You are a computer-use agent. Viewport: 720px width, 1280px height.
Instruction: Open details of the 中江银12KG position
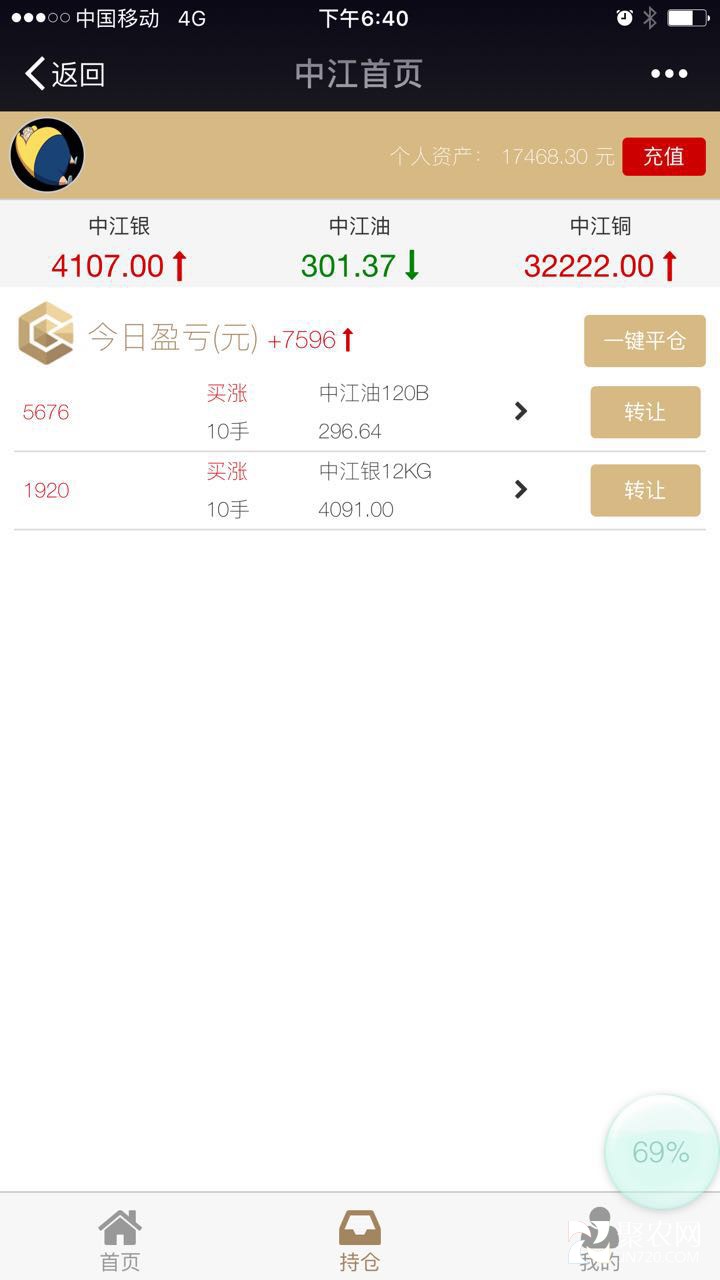[520, 489]
